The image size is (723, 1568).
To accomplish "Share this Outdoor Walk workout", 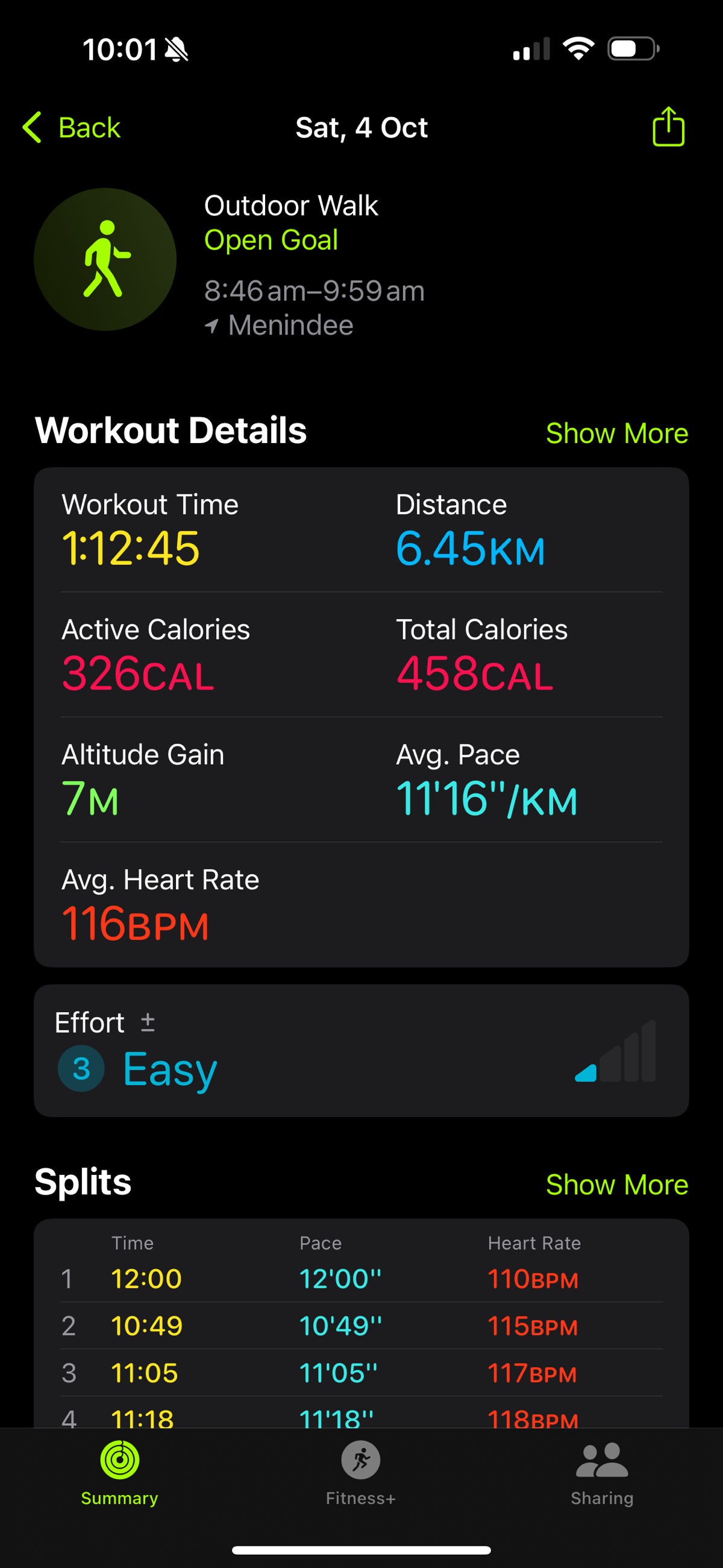I will [x=668, y=127].
